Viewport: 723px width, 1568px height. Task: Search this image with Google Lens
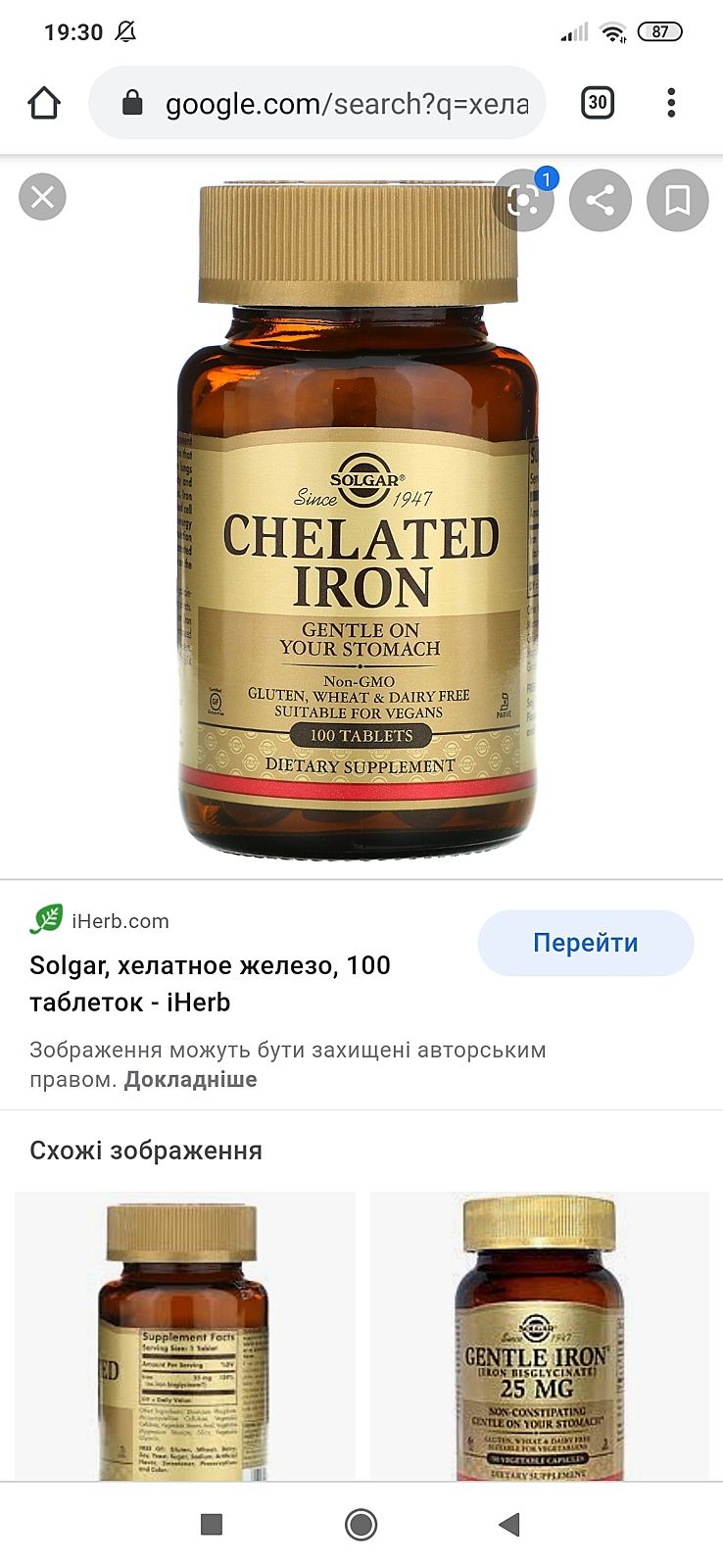click(524, 200)
